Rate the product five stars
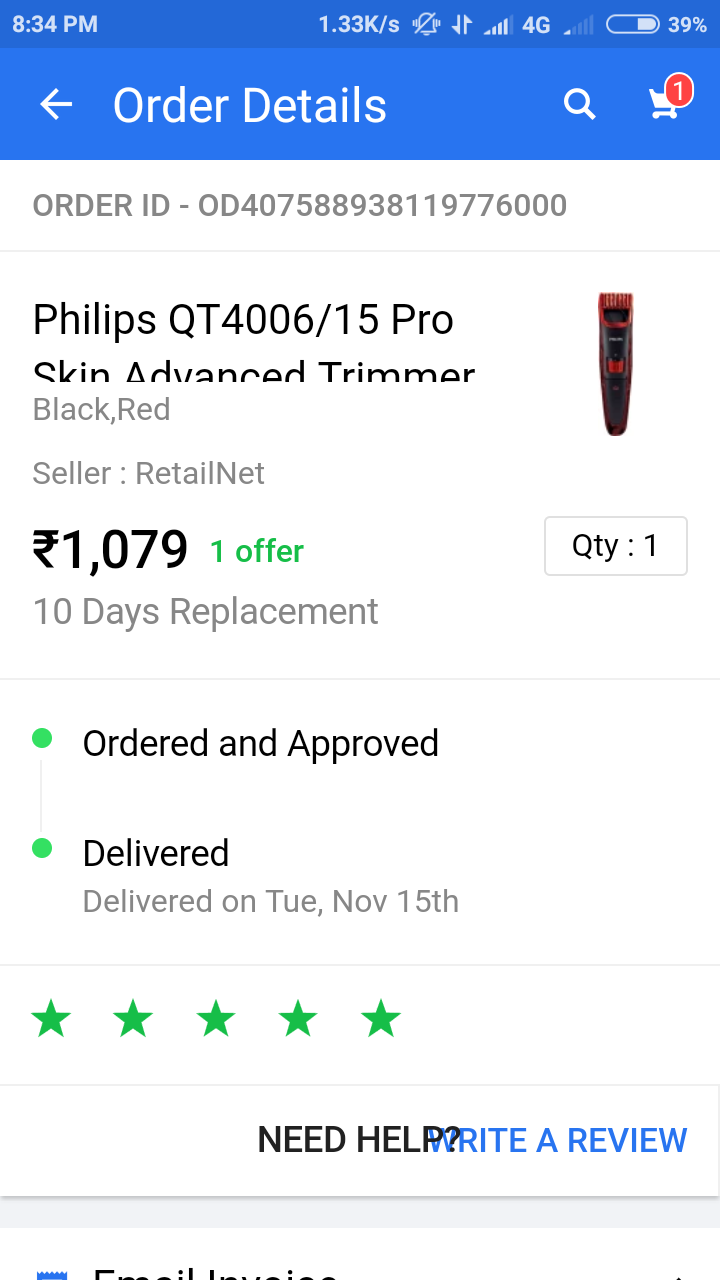 [380, 1021]
